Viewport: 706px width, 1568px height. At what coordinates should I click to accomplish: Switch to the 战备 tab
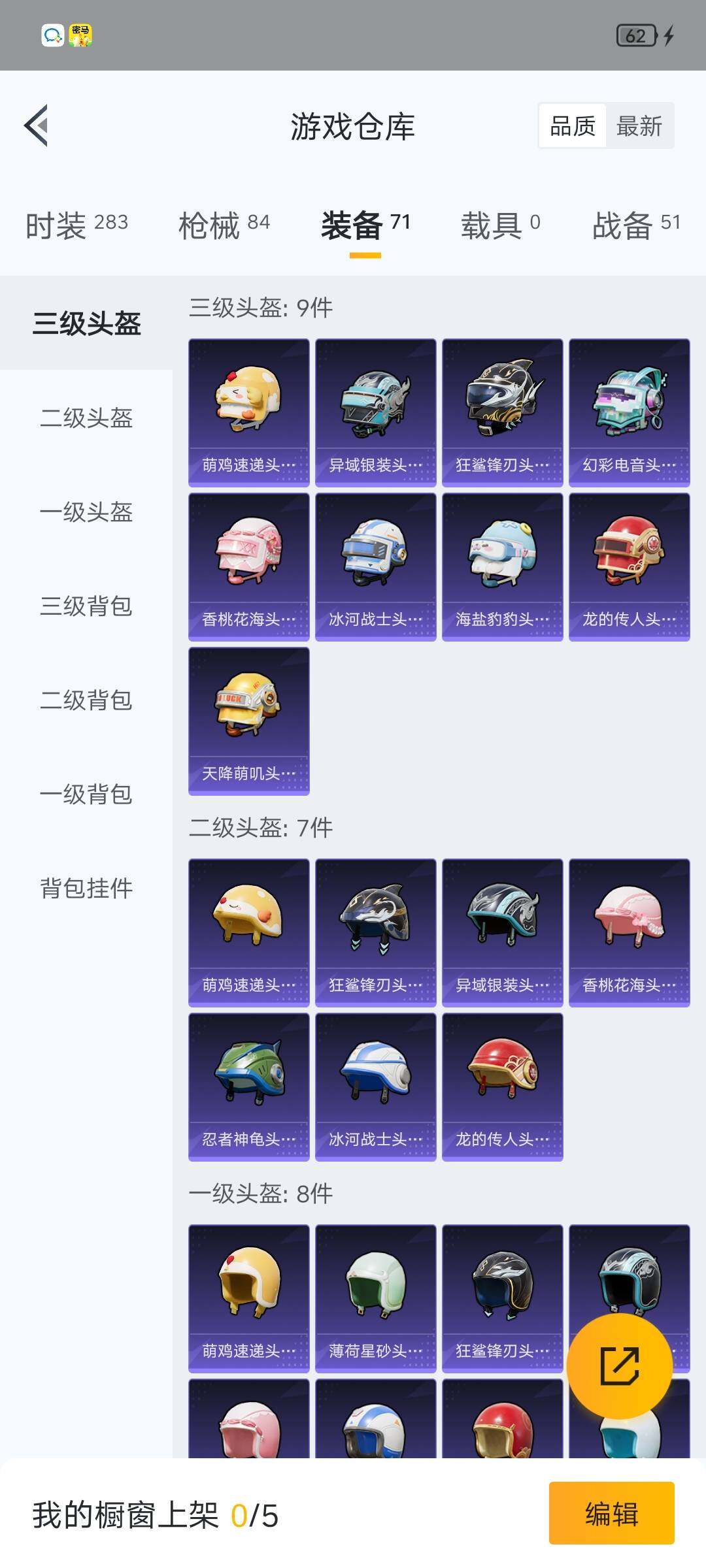pyautogui.click(x=637, y=225)
